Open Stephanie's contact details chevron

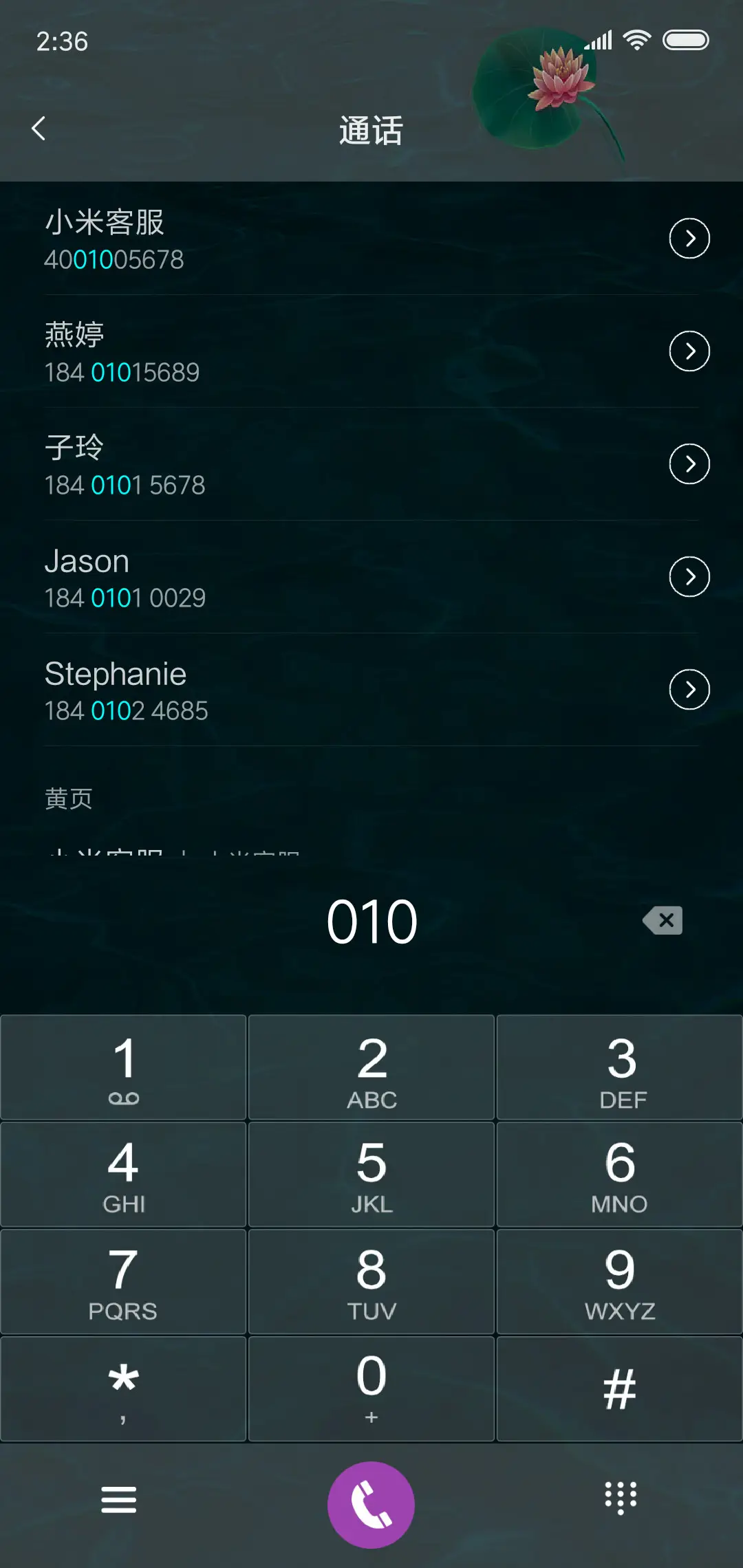pyautogui.click(x=689, y=689)
